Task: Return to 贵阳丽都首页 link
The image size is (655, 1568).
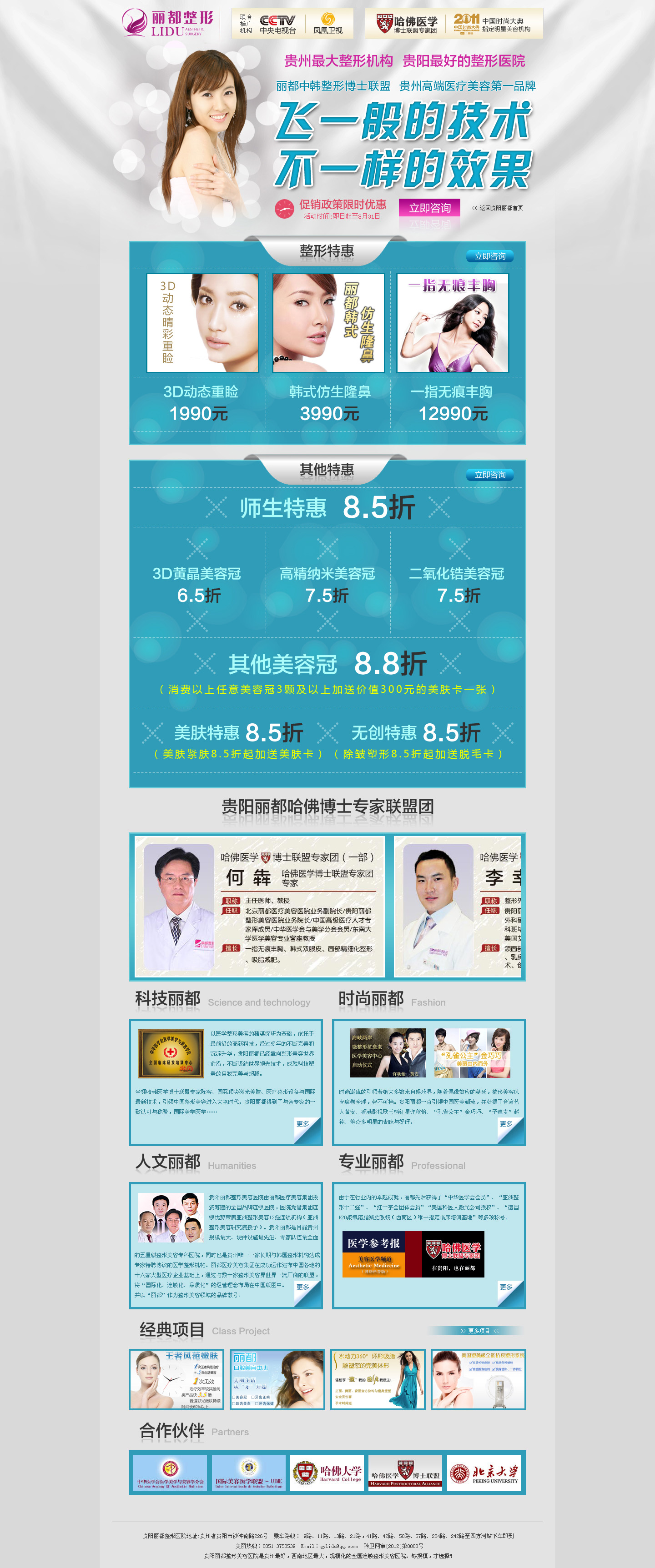Action: click(497, 208)
